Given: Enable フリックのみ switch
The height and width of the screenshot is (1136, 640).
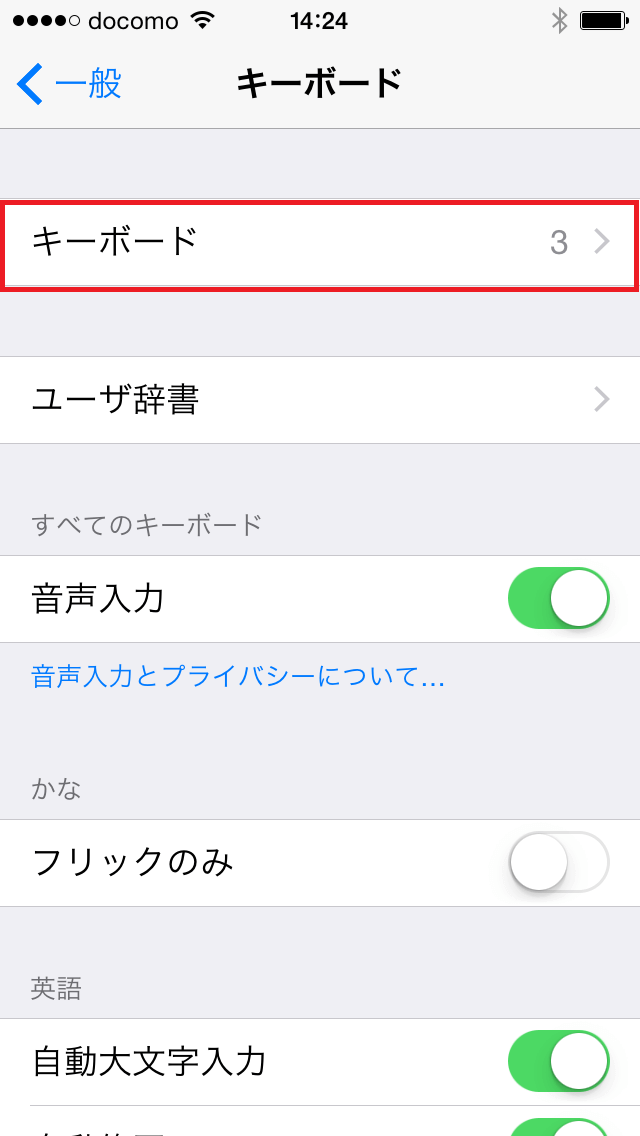Looking at the screenshot, I should click(x=558, y=862).
